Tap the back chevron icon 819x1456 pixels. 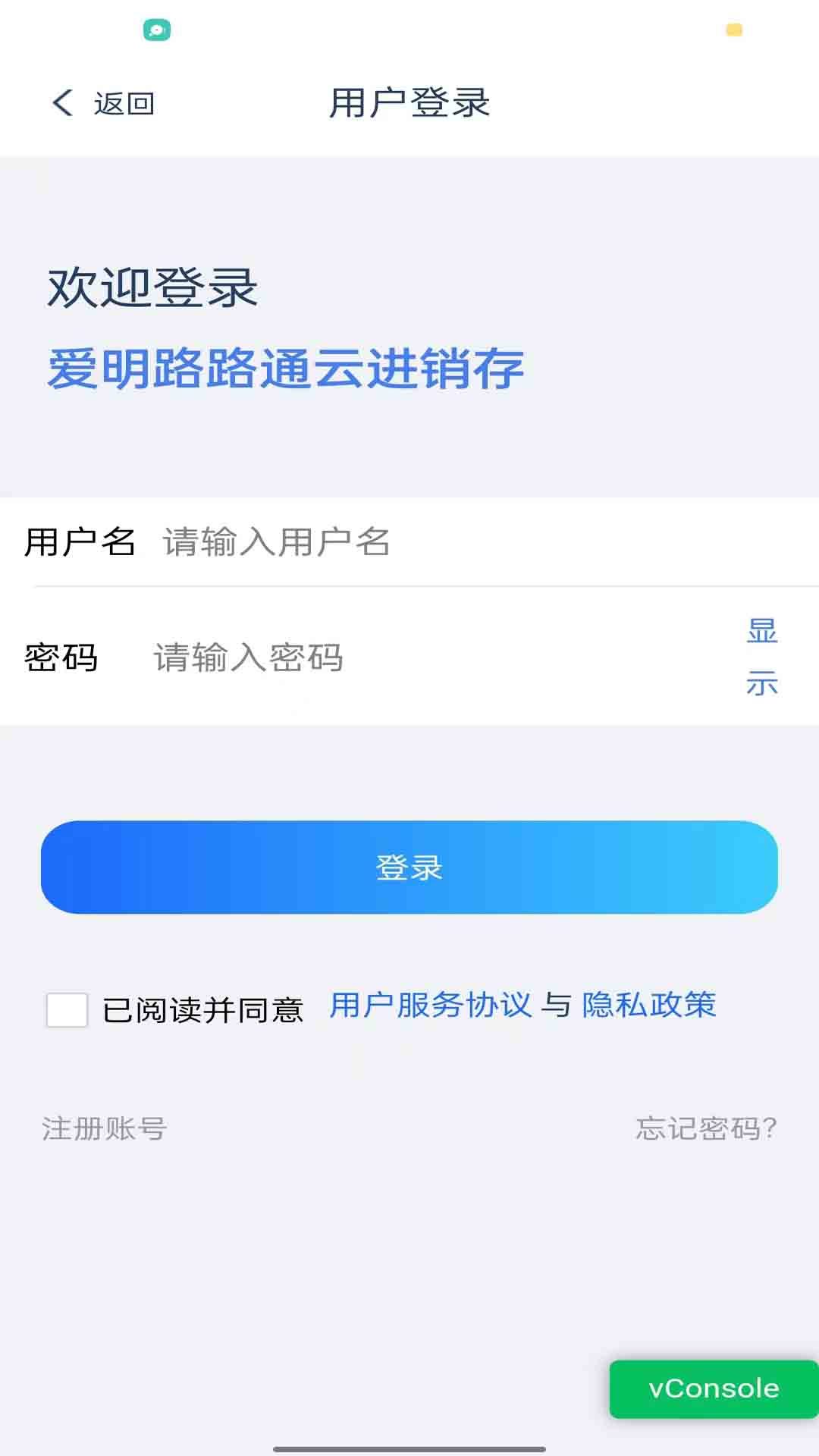coord(62,102)
